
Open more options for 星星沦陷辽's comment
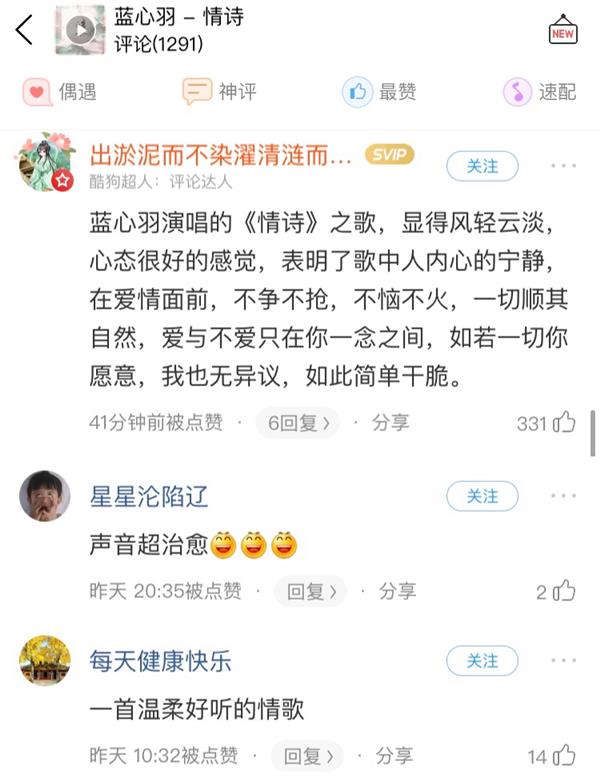(563, 496)
